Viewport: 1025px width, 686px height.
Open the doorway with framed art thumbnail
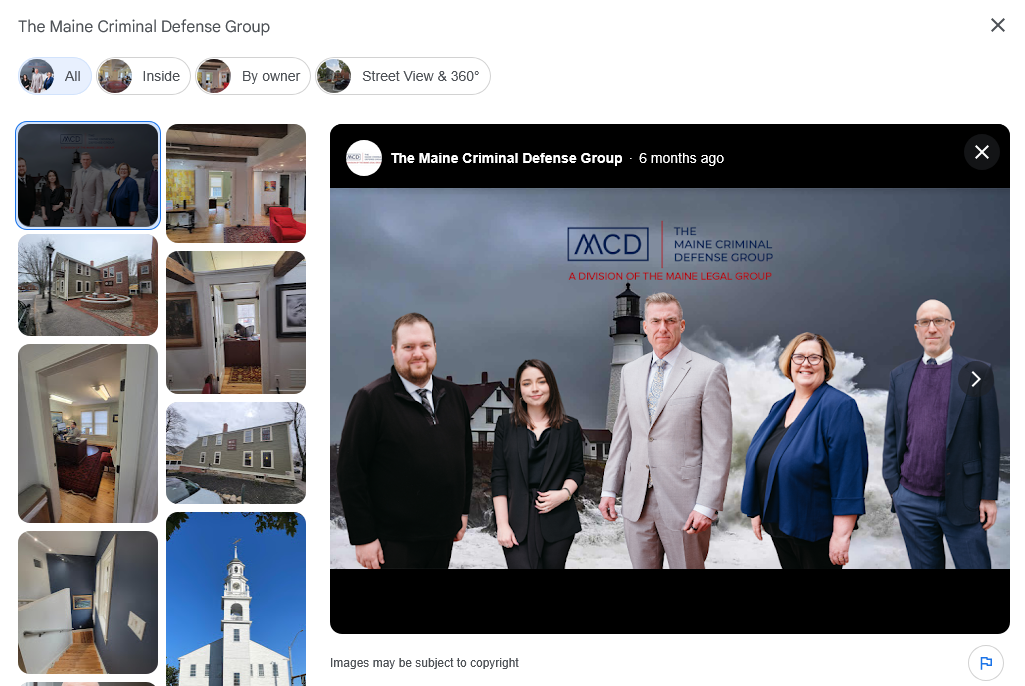[x=236, y=322]
